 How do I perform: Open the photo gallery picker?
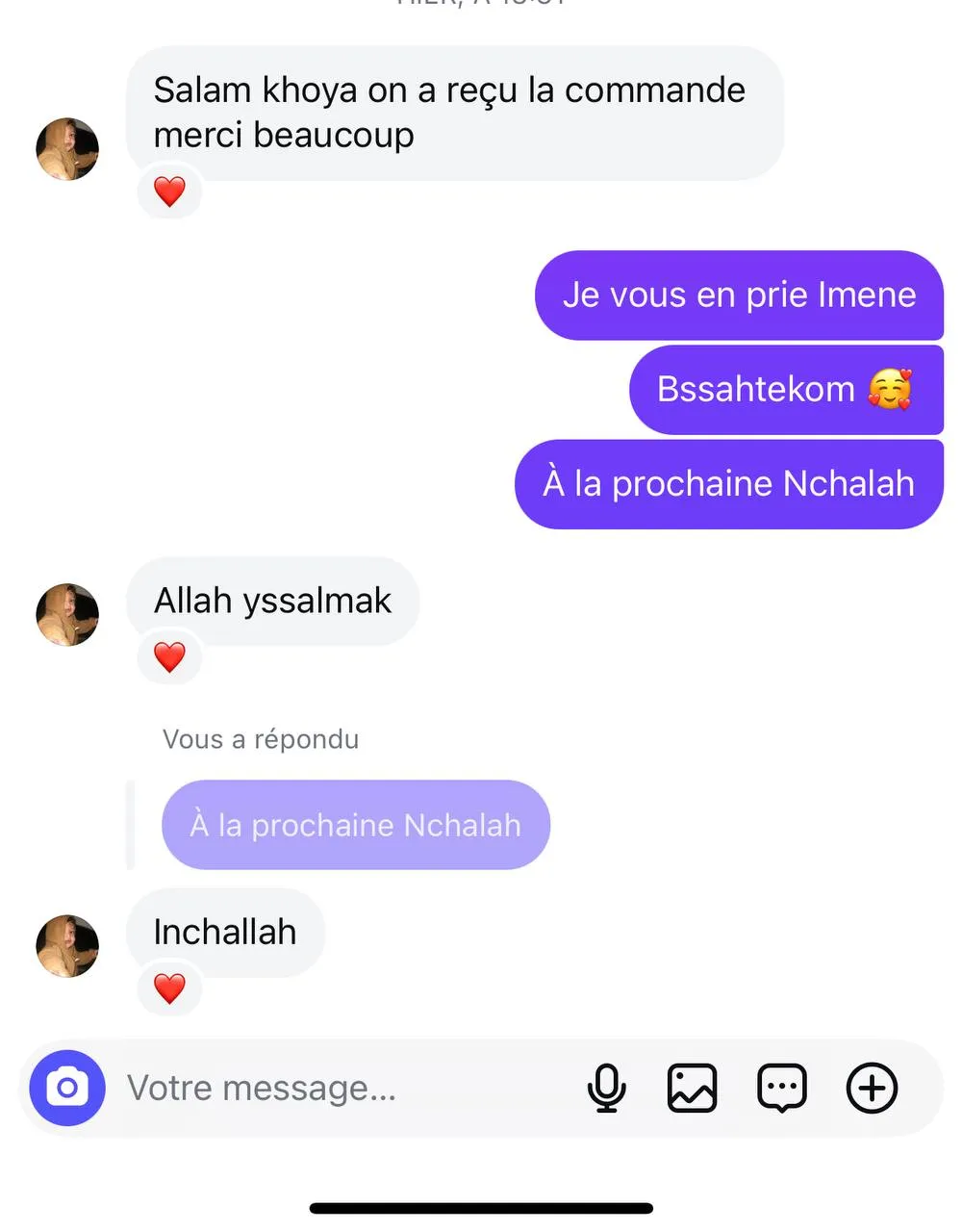(693, 1089)
